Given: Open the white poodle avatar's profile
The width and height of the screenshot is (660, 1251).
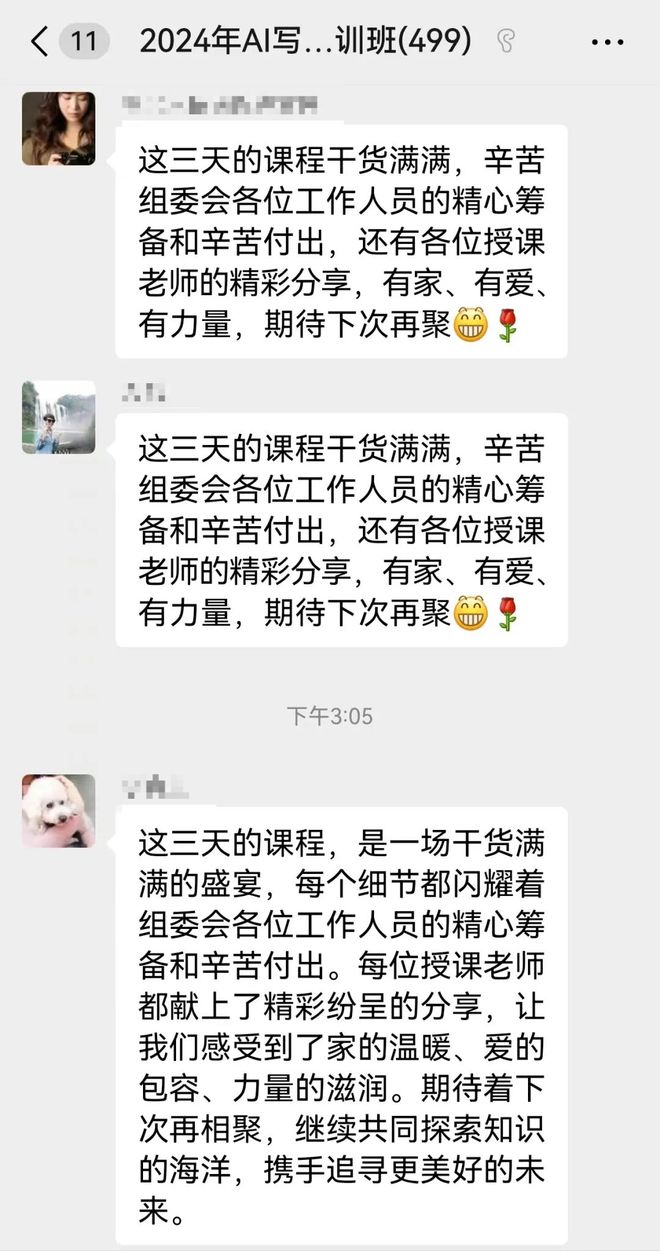Looking at the screenshot, I should (x=59, y=810).
